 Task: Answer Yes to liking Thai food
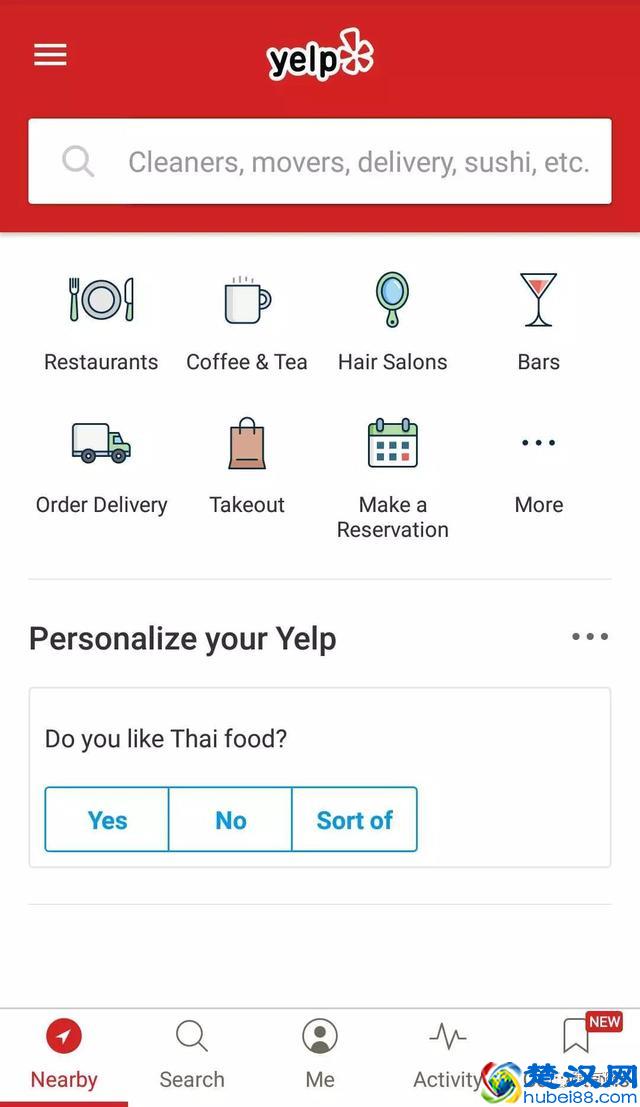coord(107,820)
